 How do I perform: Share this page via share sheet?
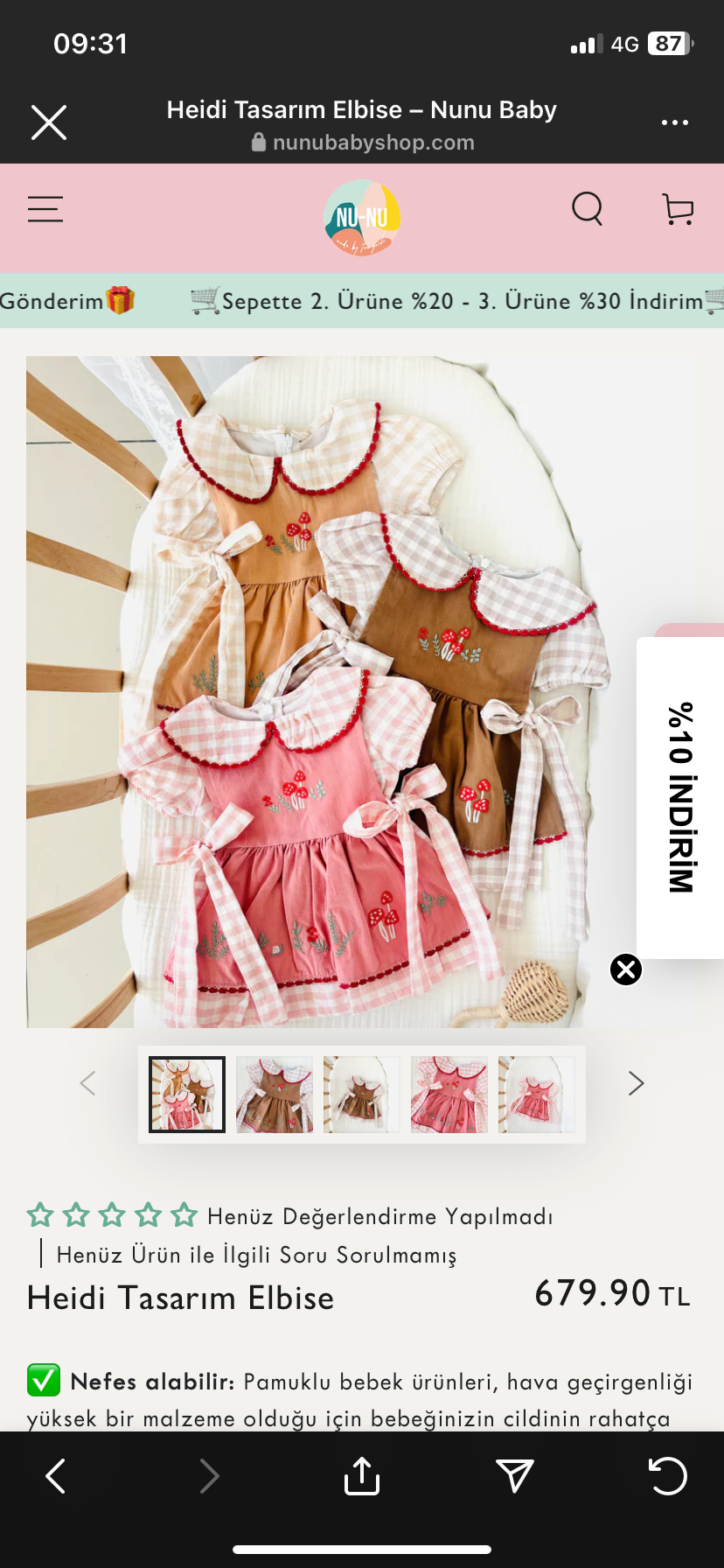(x=362, y=1476)
